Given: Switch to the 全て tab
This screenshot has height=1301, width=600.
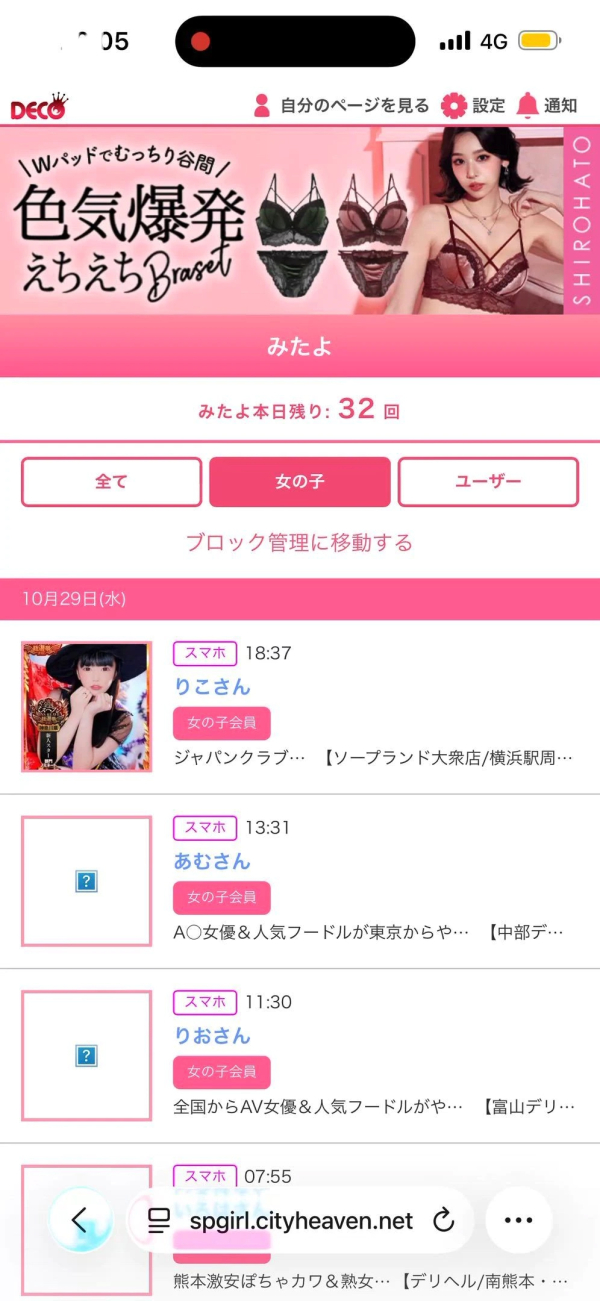Looking at the screenshot, I should 111,482.
